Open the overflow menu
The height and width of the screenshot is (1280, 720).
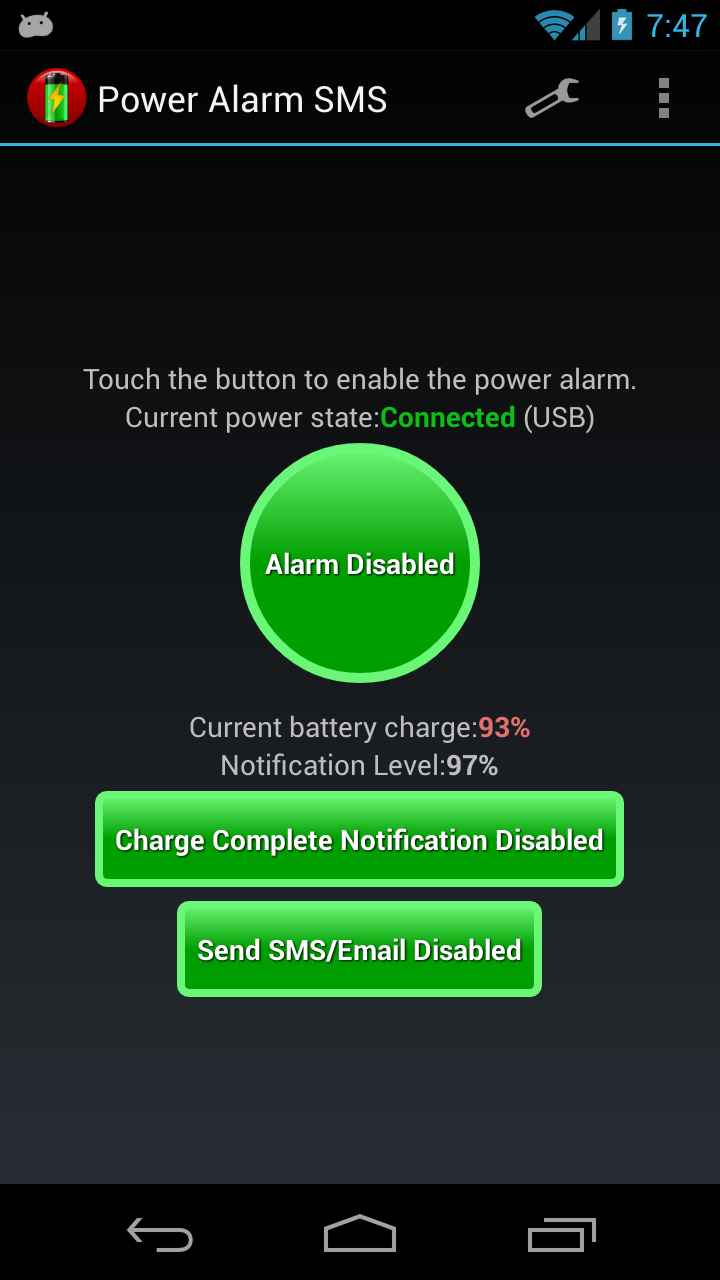click(x=663, y=99)
